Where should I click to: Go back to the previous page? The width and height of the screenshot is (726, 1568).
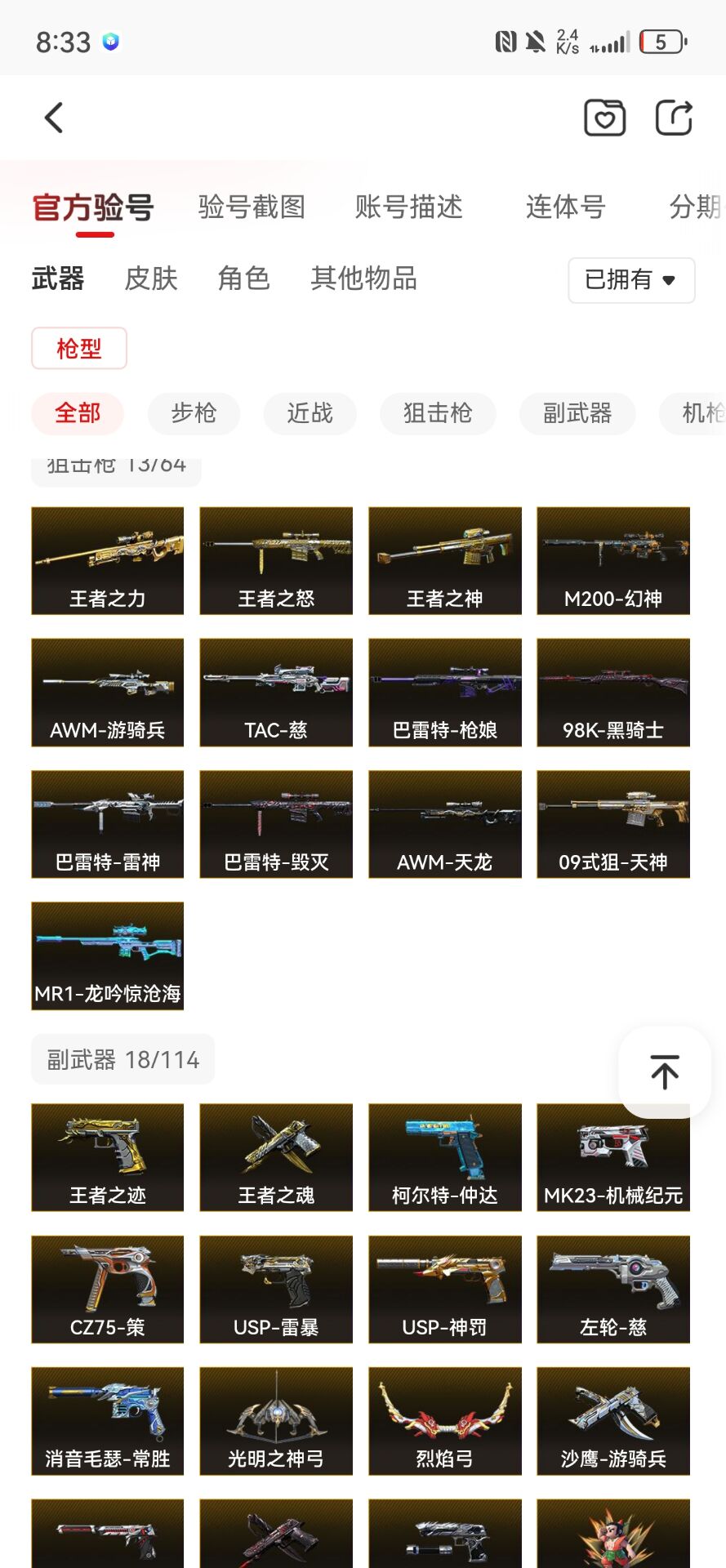[54, 118]
